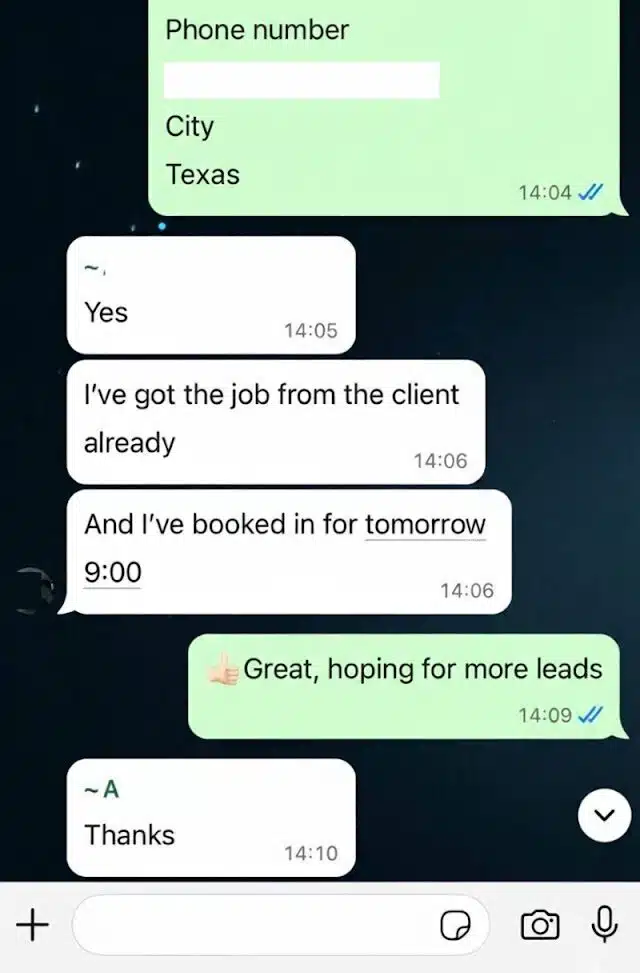Viewport: 640px width, 973px height.
Task: Tap the underlined "tomorrow" date link
Action: coord(425,524)
